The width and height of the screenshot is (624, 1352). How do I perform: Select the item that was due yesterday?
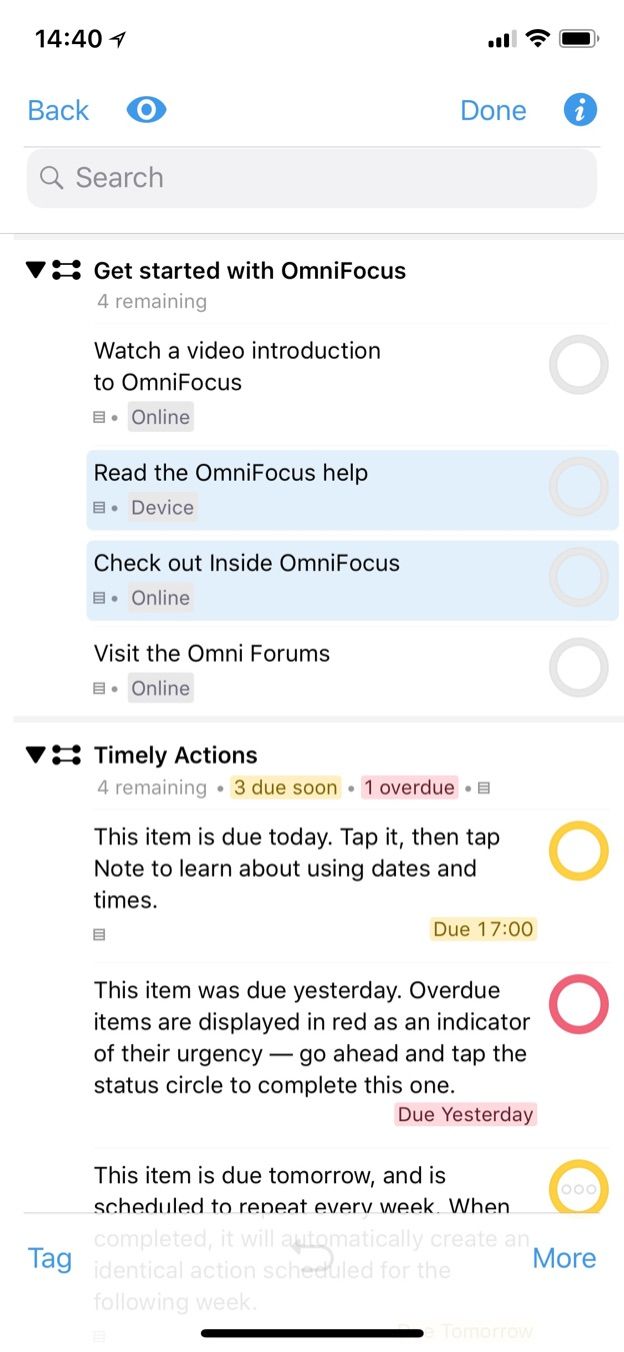click(318, 1050)
